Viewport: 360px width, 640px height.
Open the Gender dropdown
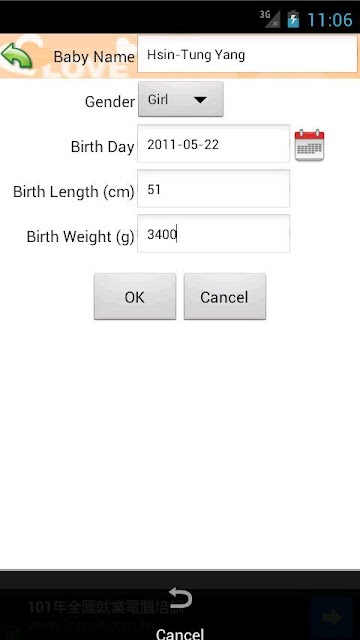(180, 100)
